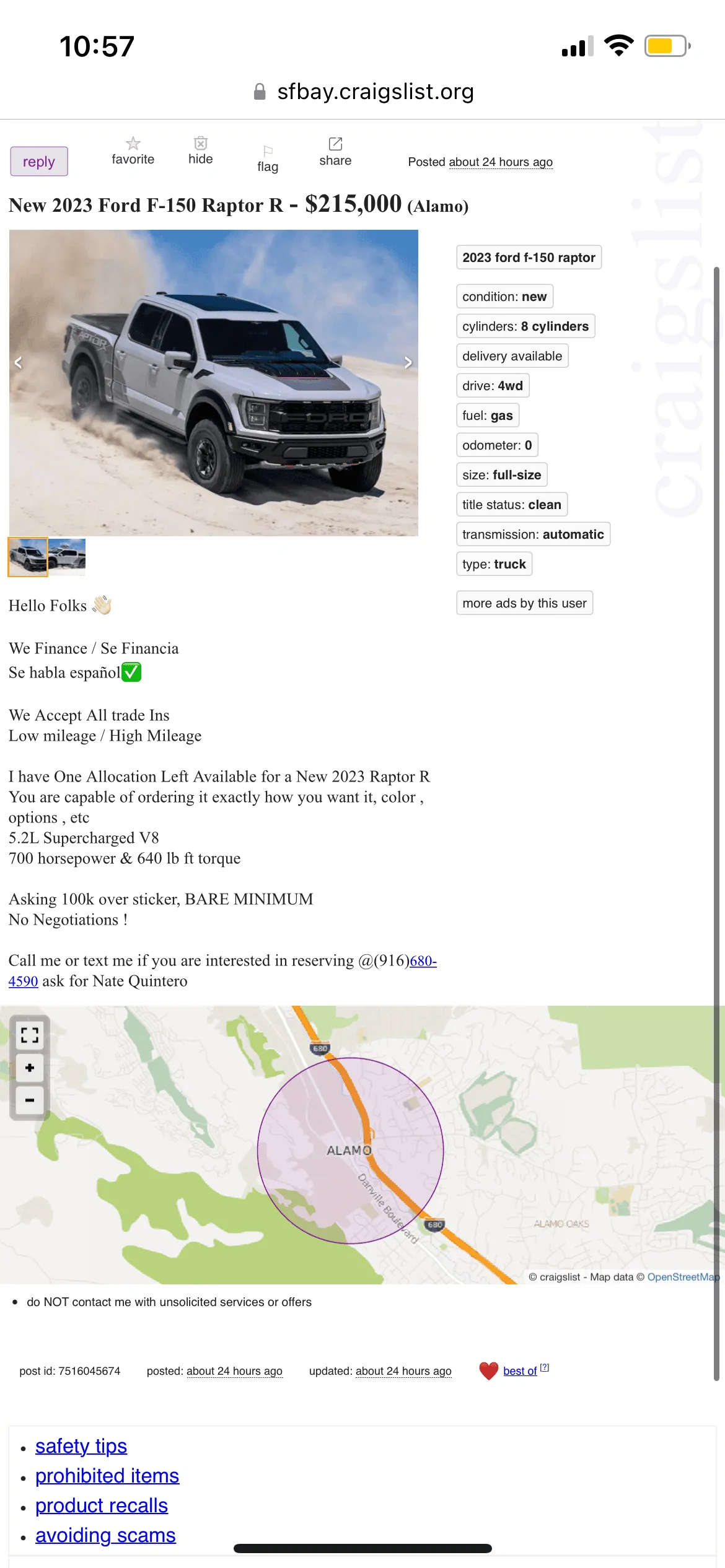This screenshot has width=725, height=1568.
Task: Click the red heart next to best of
Action: (489, 1369)
